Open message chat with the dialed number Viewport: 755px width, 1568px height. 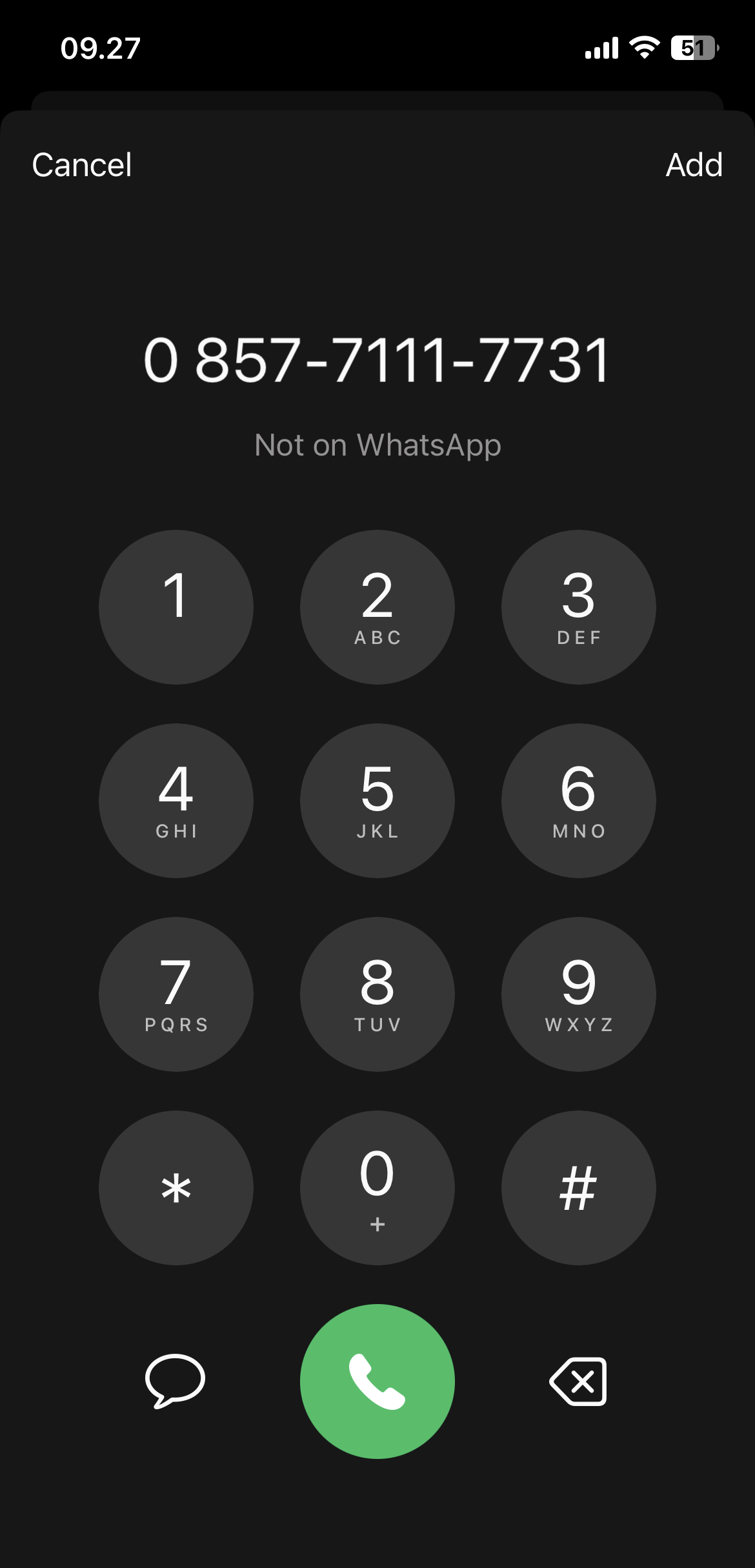(x=175, y=1381)
